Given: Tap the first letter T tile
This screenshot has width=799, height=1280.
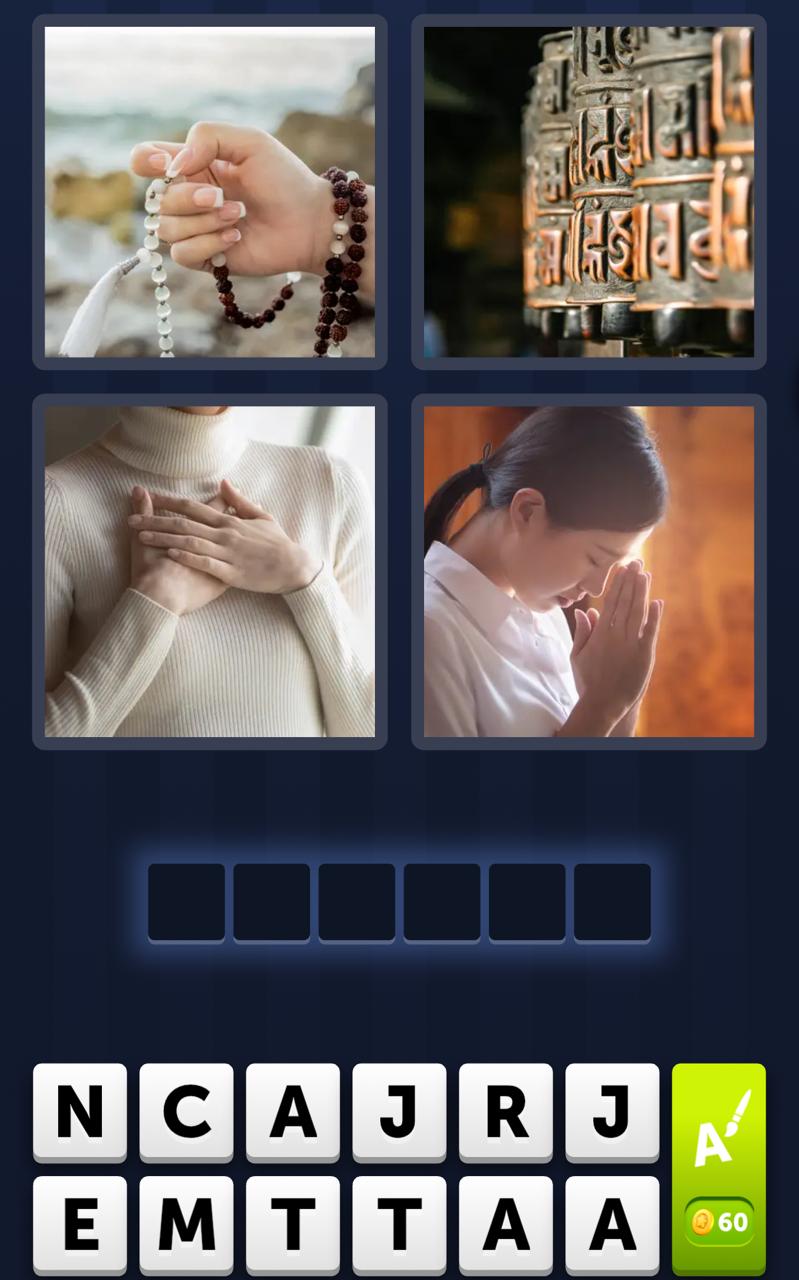Looking at the screenshot, I should coord(292,1222).
